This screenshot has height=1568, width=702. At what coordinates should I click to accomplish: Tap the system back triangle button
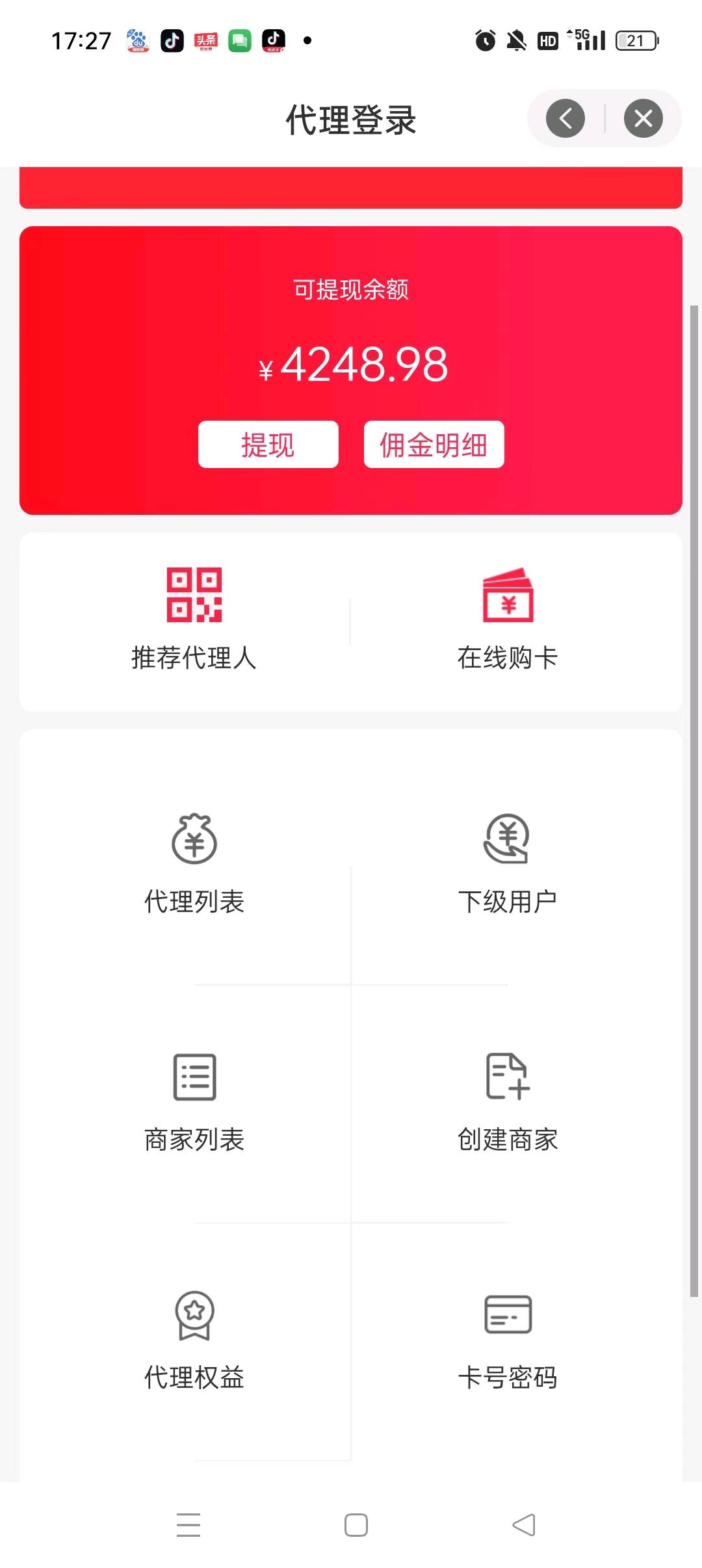click(x=524, y=1525)
